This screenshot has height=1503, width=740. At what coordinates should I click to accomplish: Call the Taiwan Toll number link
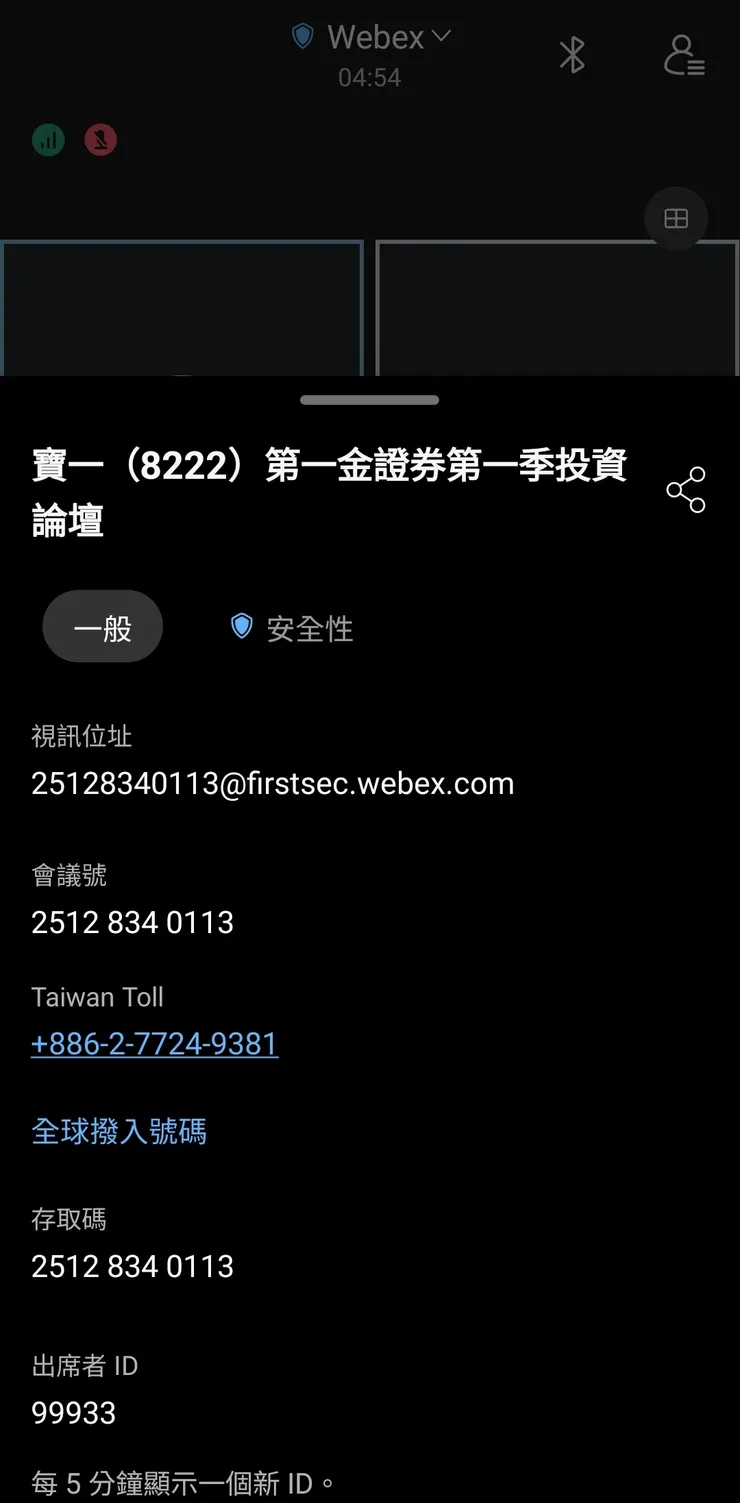point(154,1044)
